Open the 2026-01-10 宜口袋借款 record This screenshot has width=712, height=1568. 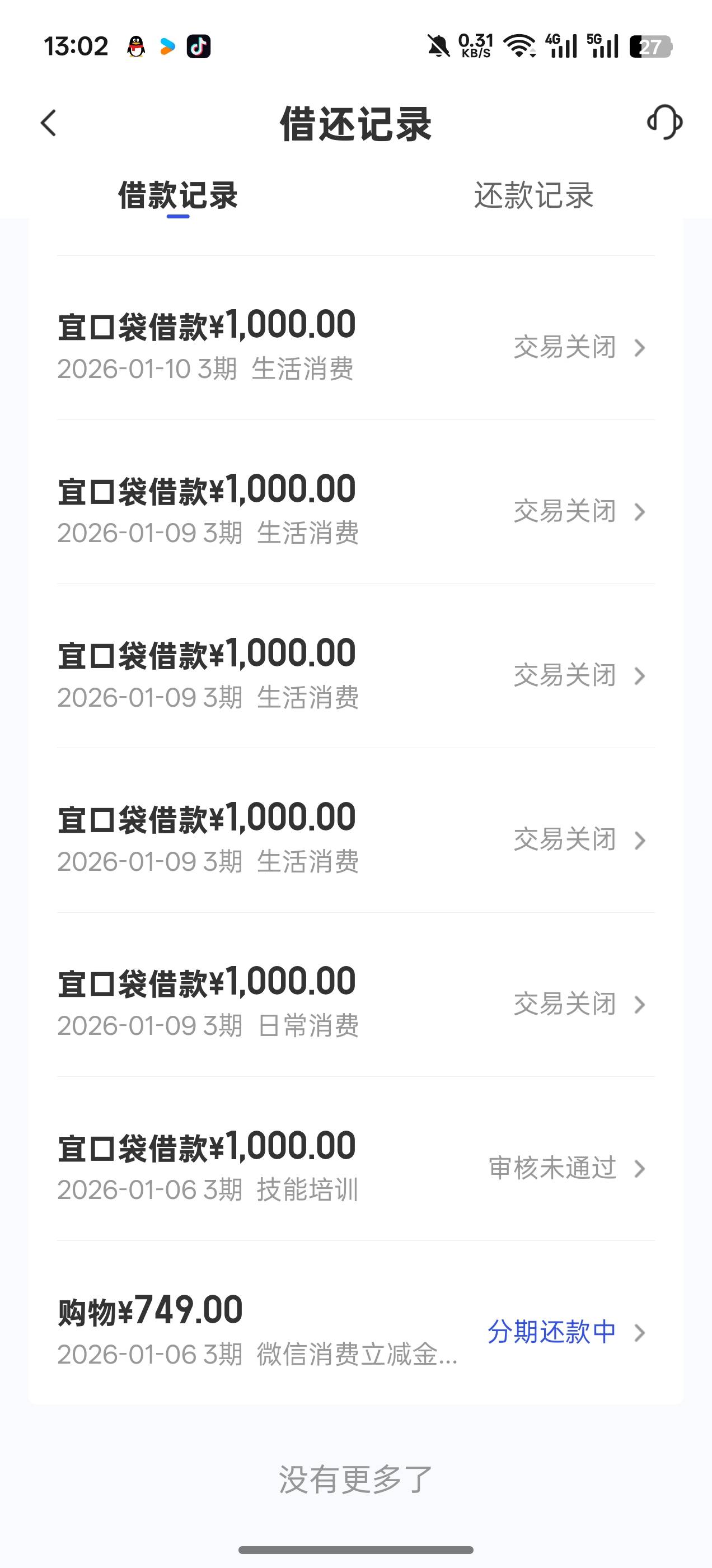click(355, 346)
